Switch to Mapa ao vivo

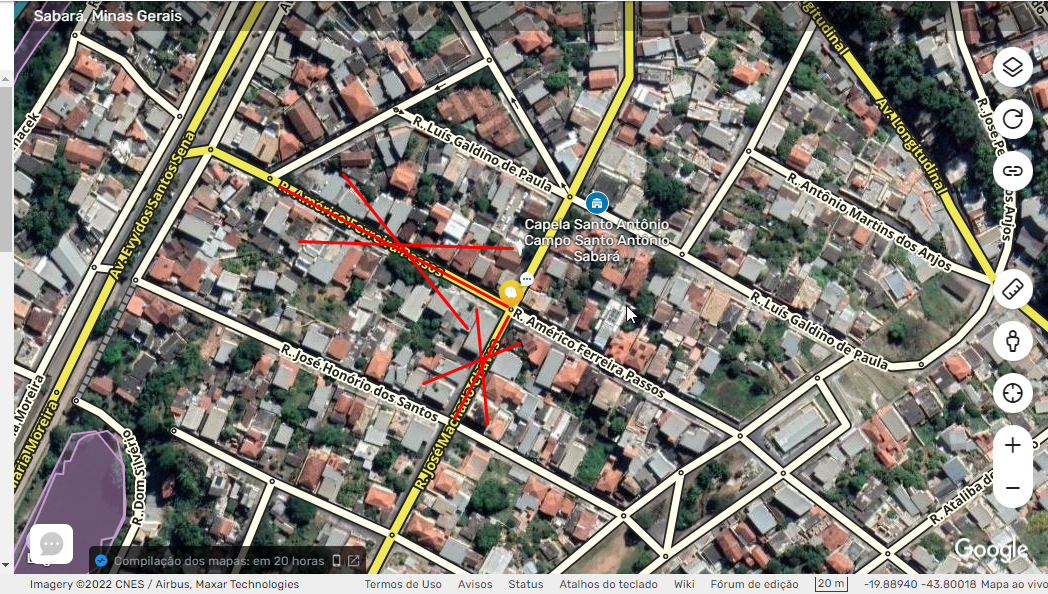pyautogui.click(x=1013, y=584)
